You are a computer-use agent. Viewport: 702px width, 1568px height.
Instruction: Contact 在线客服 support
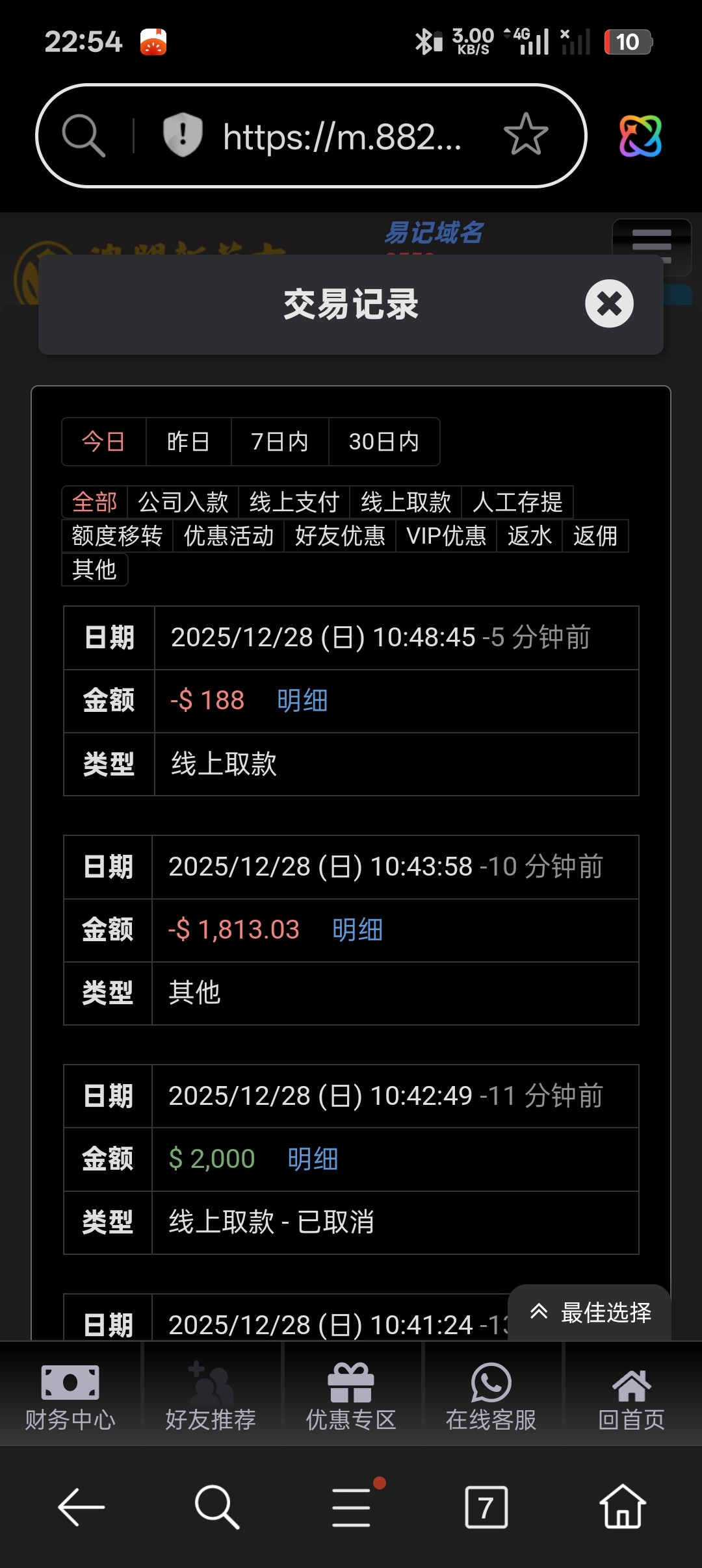point(491,1395)
